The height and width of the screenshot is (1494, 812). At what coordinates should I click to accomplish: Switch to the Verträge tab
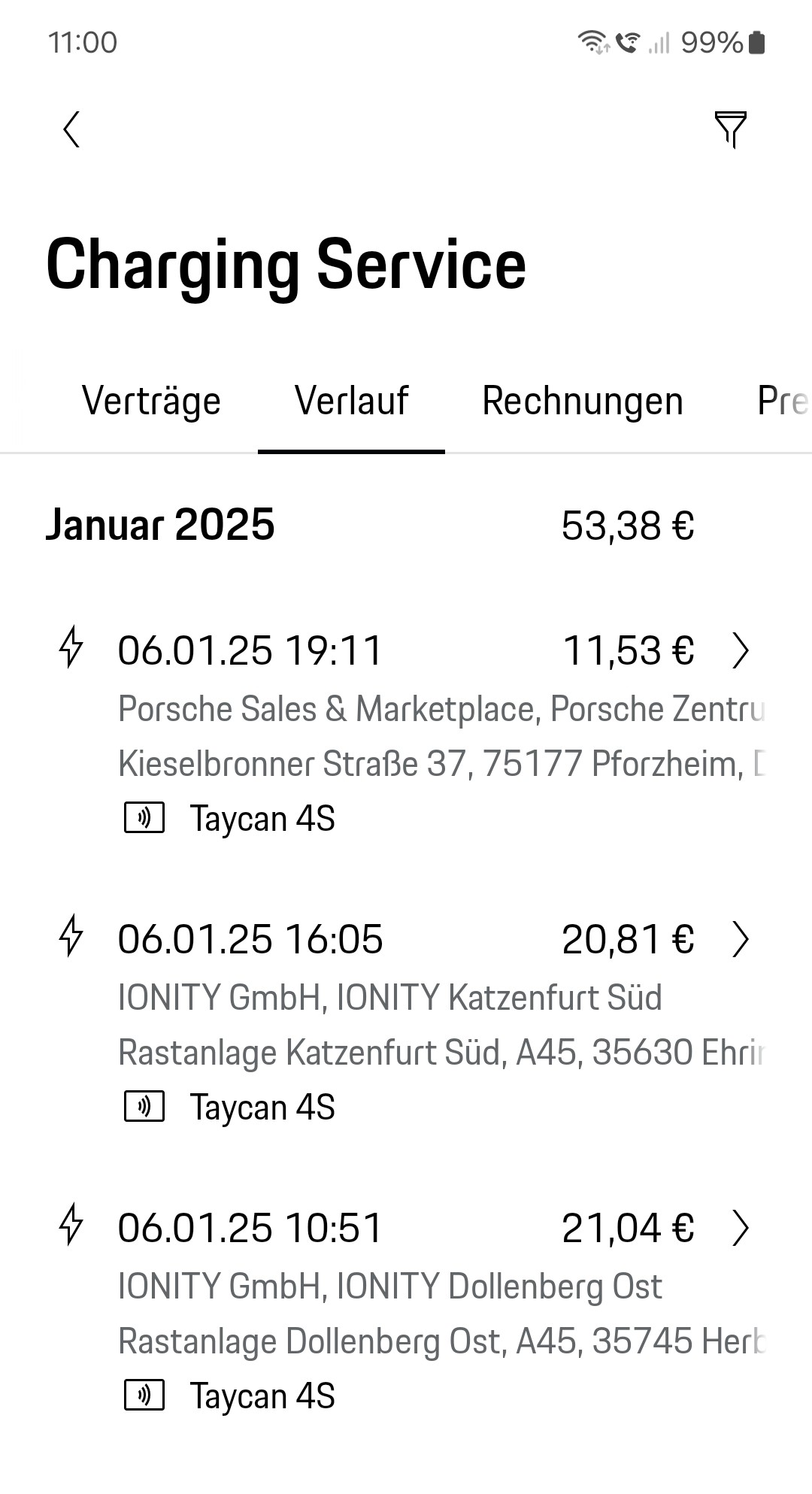[x=151, y=400]
